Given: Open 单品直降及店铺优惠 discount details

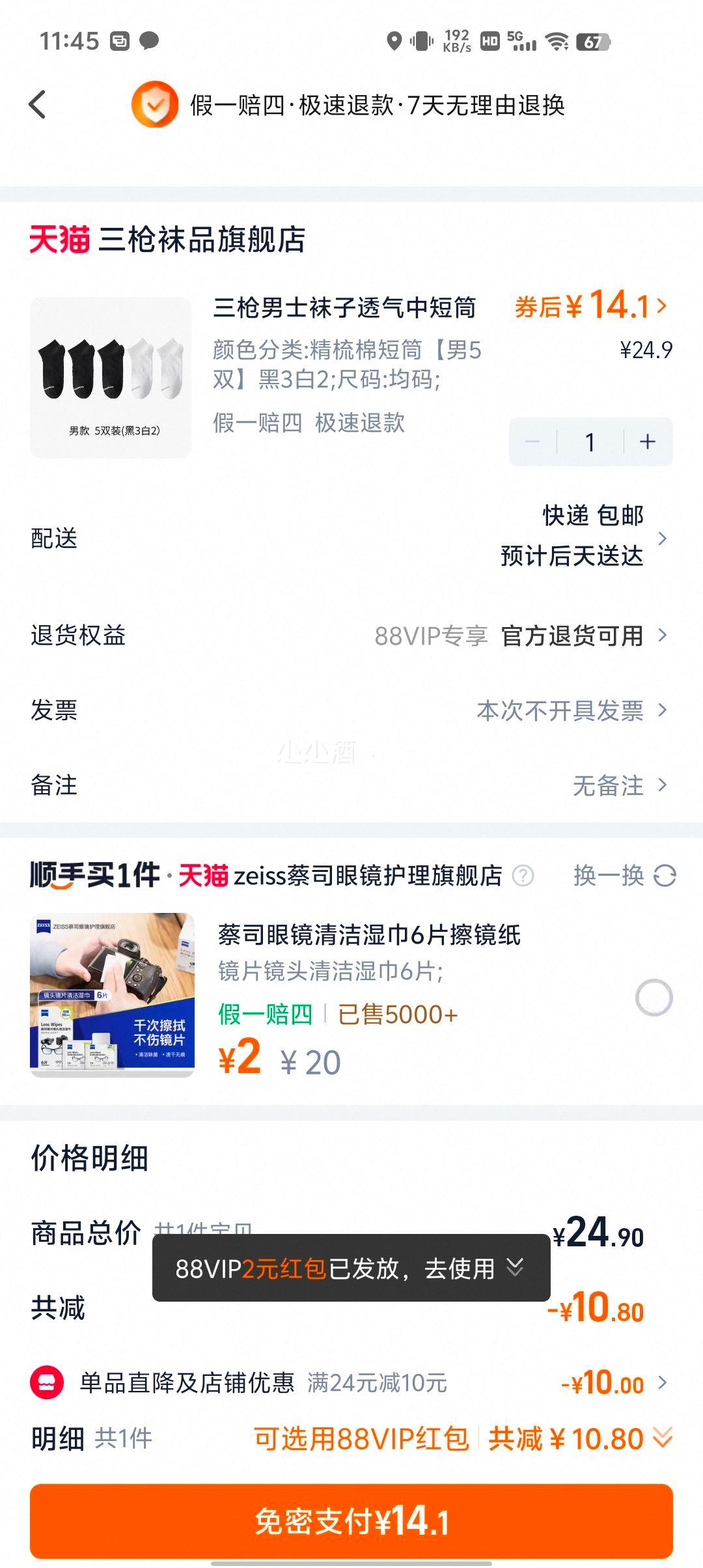Looking at the screenshot, I should click(351, 1382).
